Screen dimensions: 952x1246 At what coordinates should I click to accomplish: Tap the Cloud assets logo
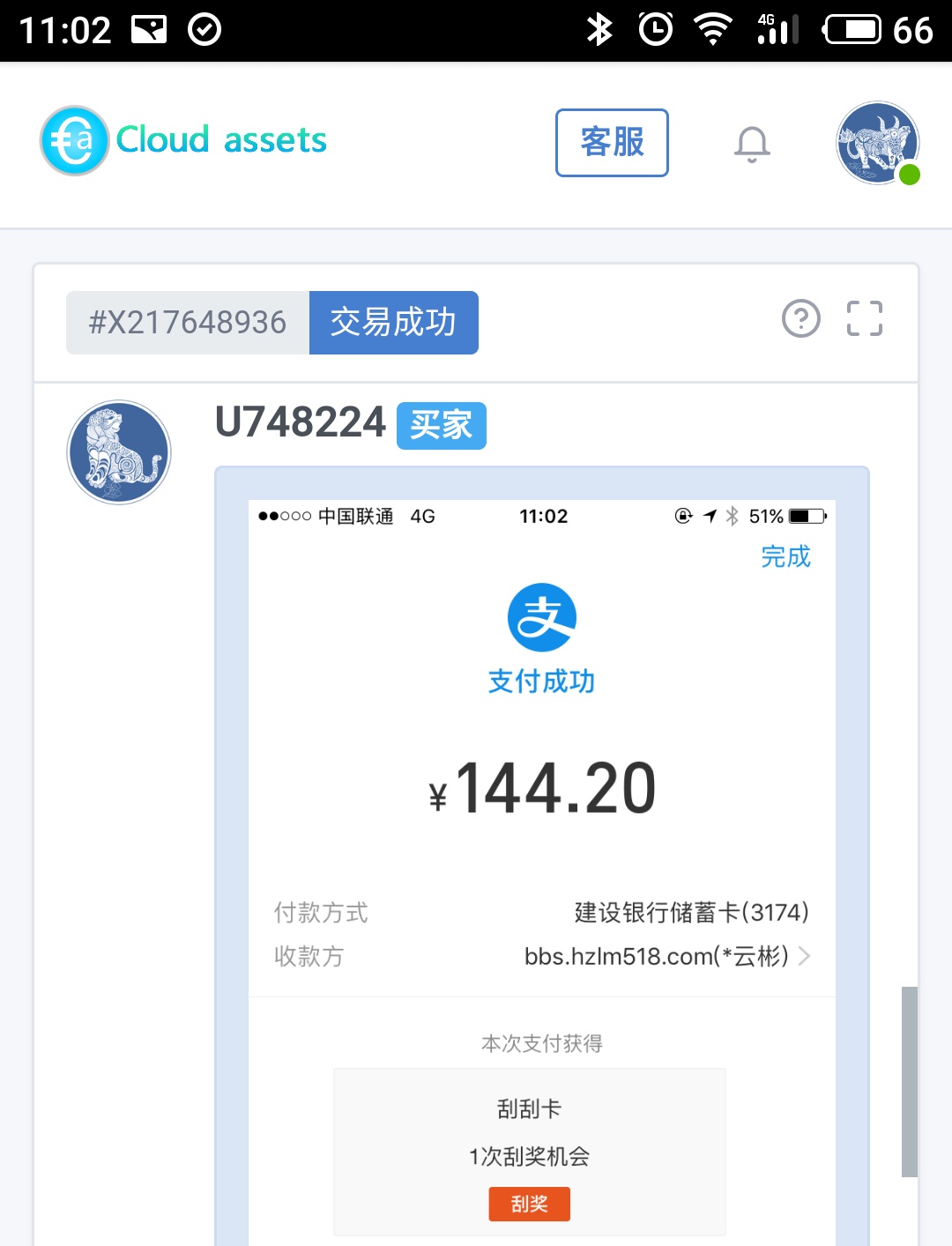(x=183, y=141)
